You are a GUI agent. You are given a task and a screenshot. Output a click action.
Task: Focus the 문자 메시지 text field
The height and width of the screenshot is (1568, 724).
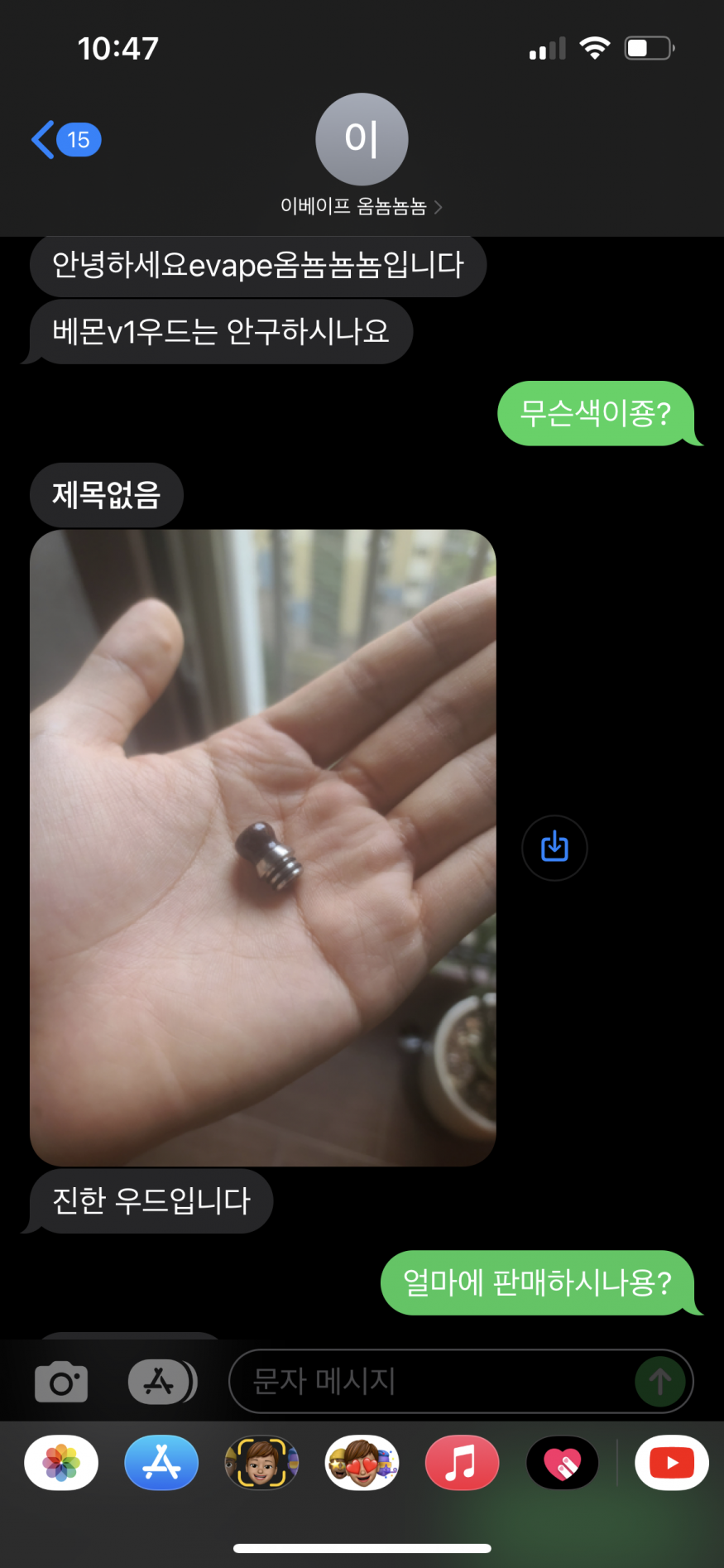click(430, 1381)
